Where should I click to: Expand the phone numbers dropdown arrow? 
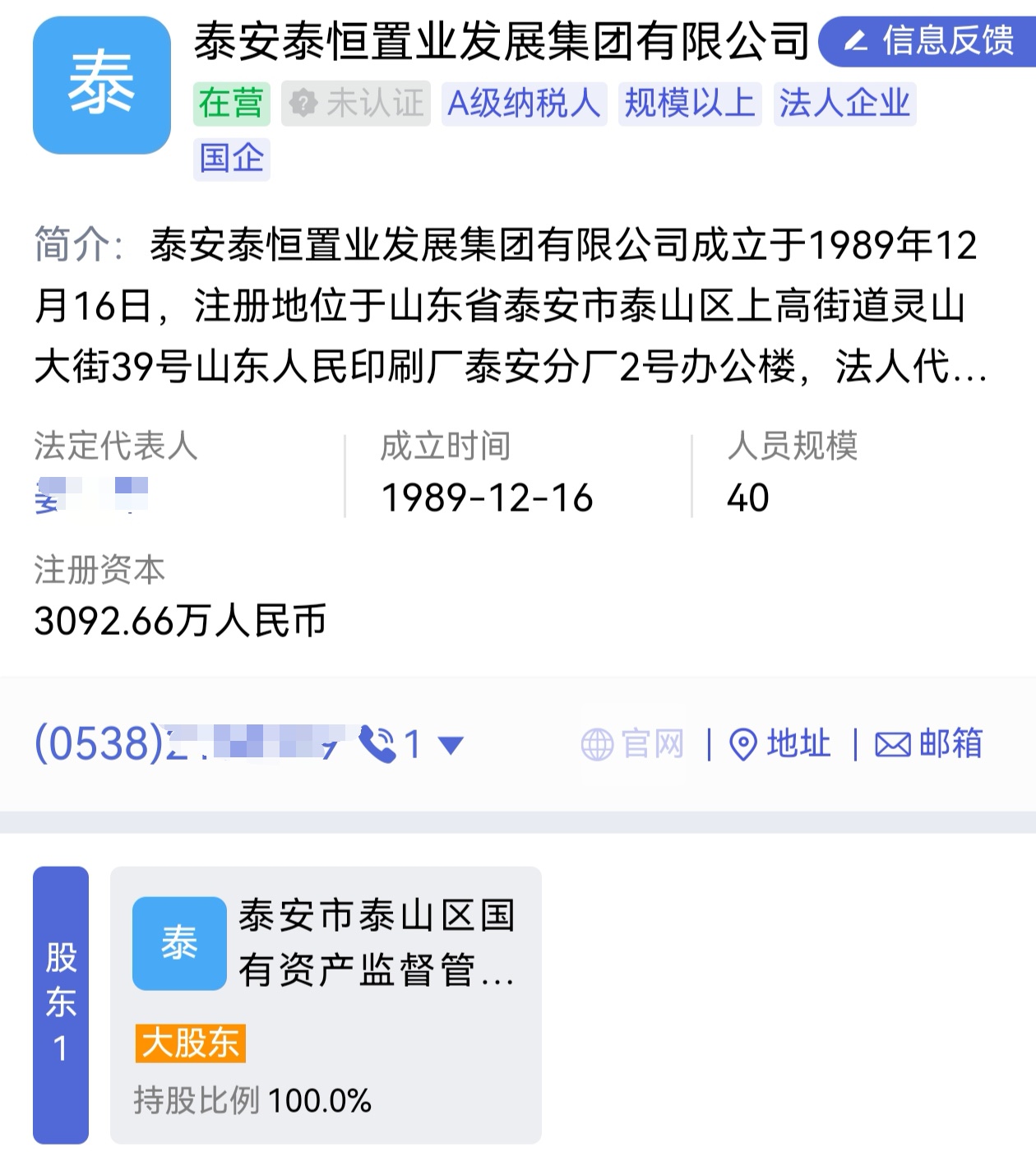tap(451, 745)
